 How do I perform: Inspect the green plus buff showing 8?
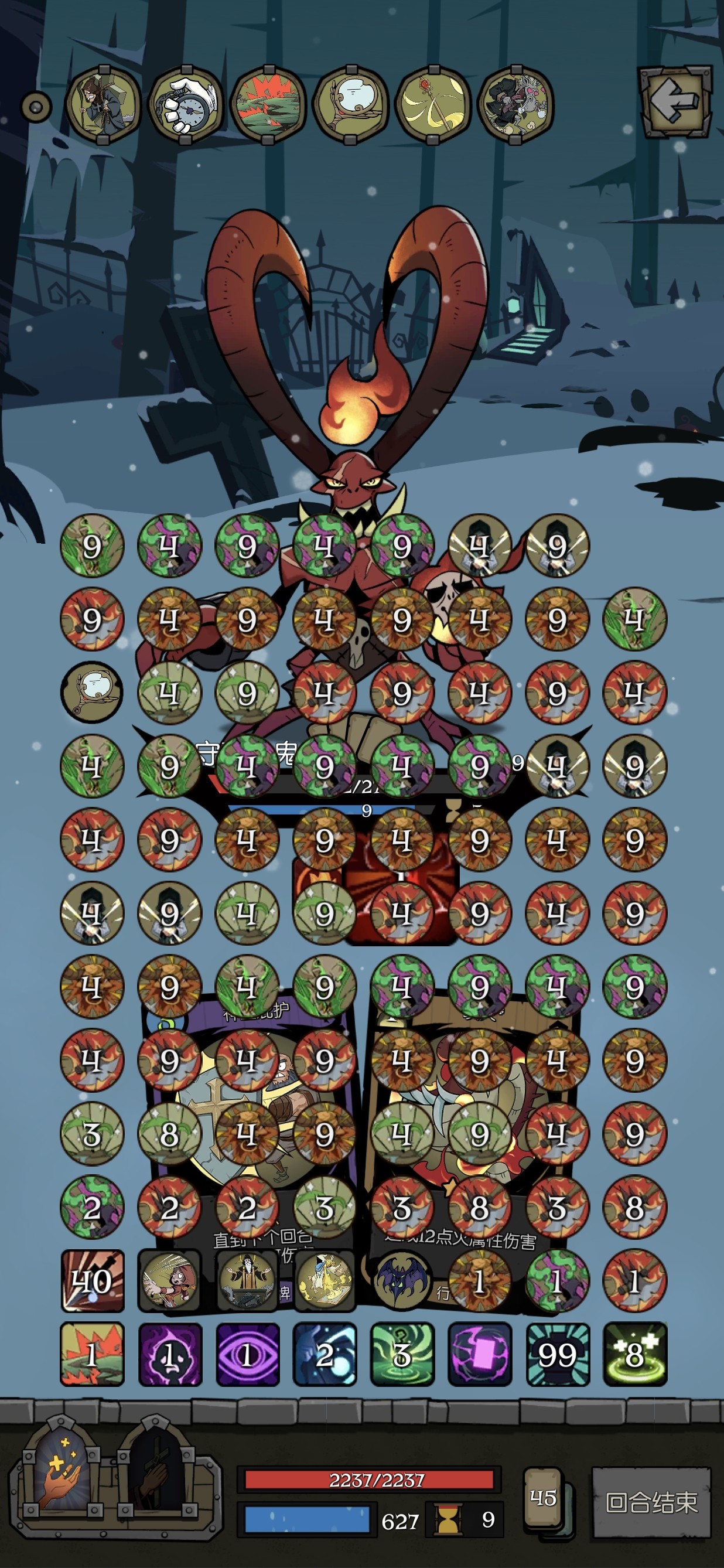[x=634, y=1355]
